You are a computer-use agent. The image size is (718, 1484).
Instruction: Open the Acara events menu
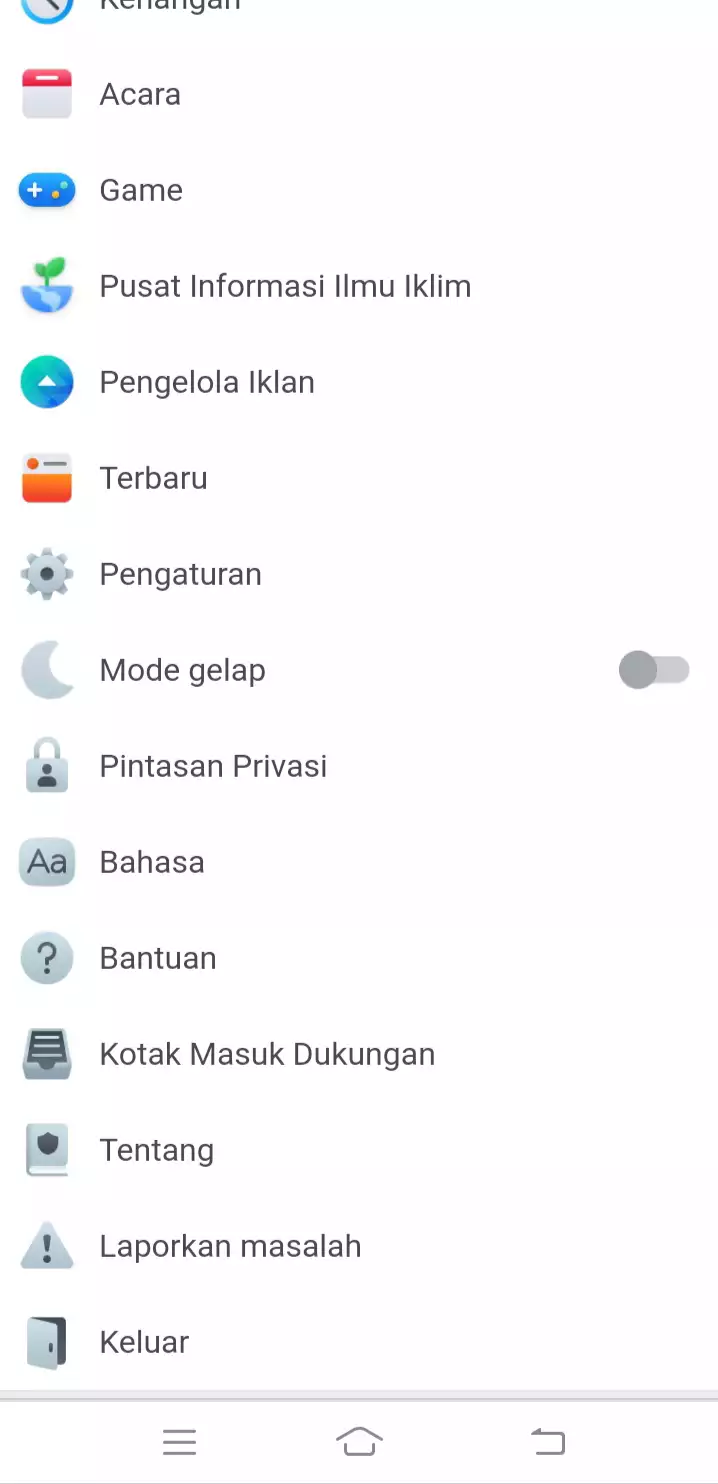tap(359, 94)
